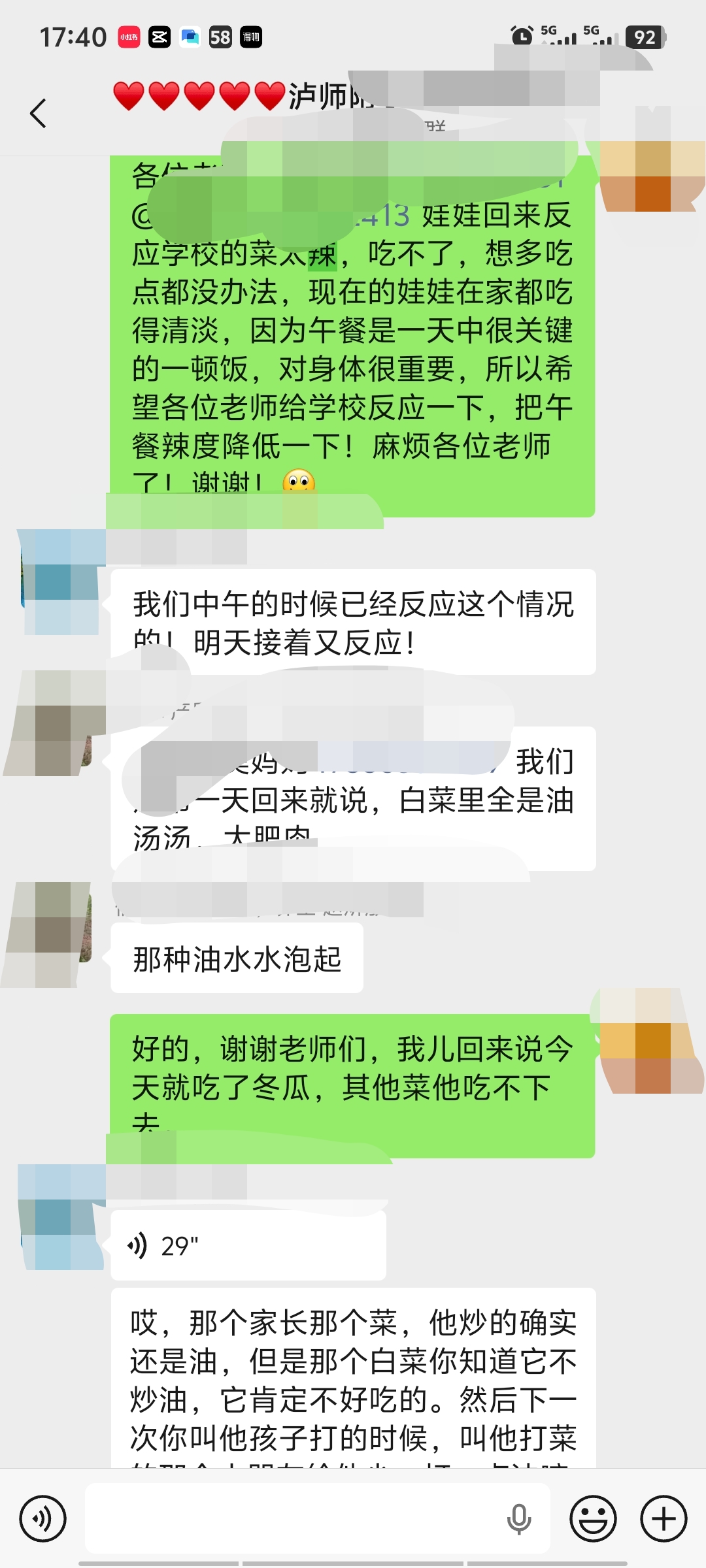Open the plus attachments menu

click(x=664, y=1518)
